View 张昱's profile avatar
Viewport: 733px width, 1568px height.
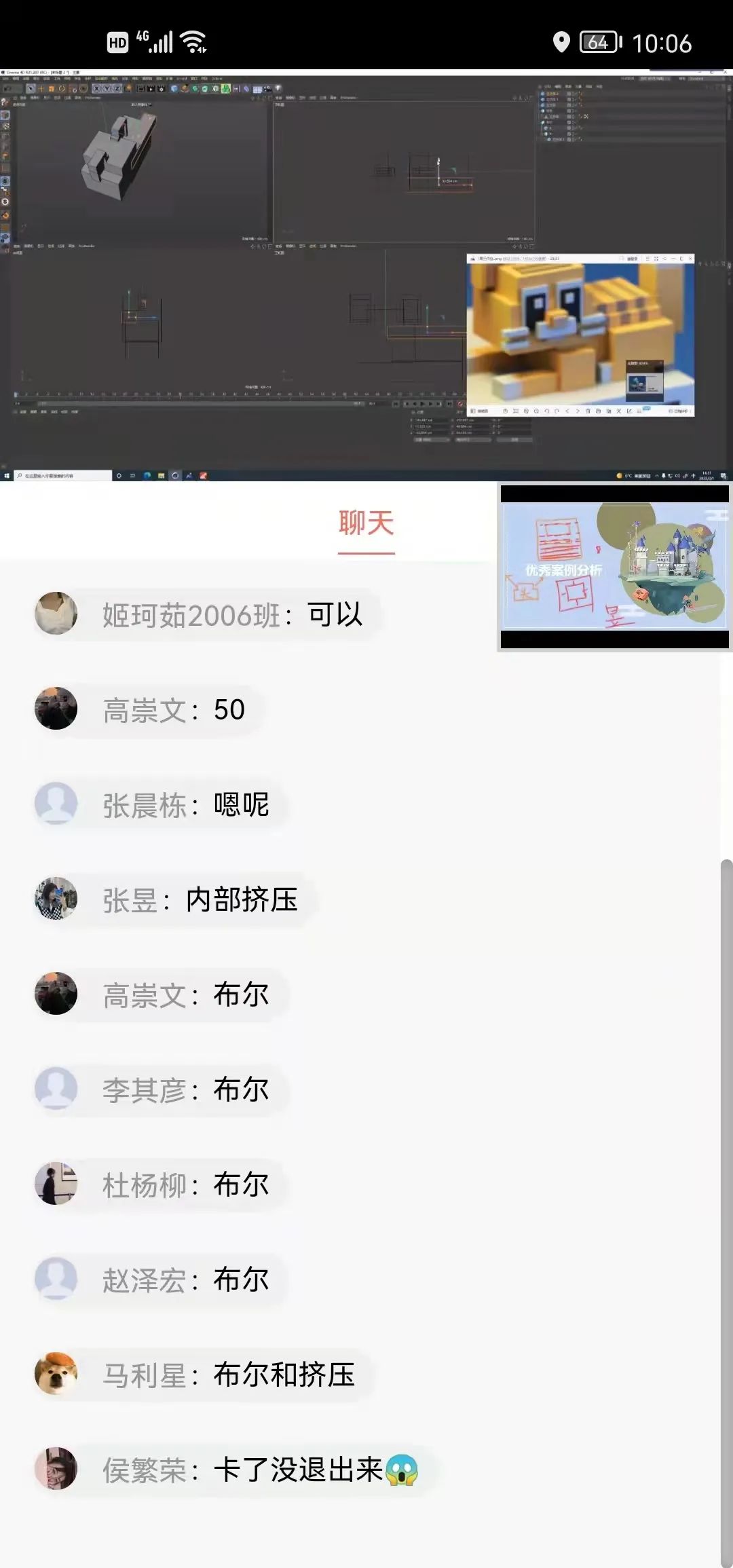[56, 898]
